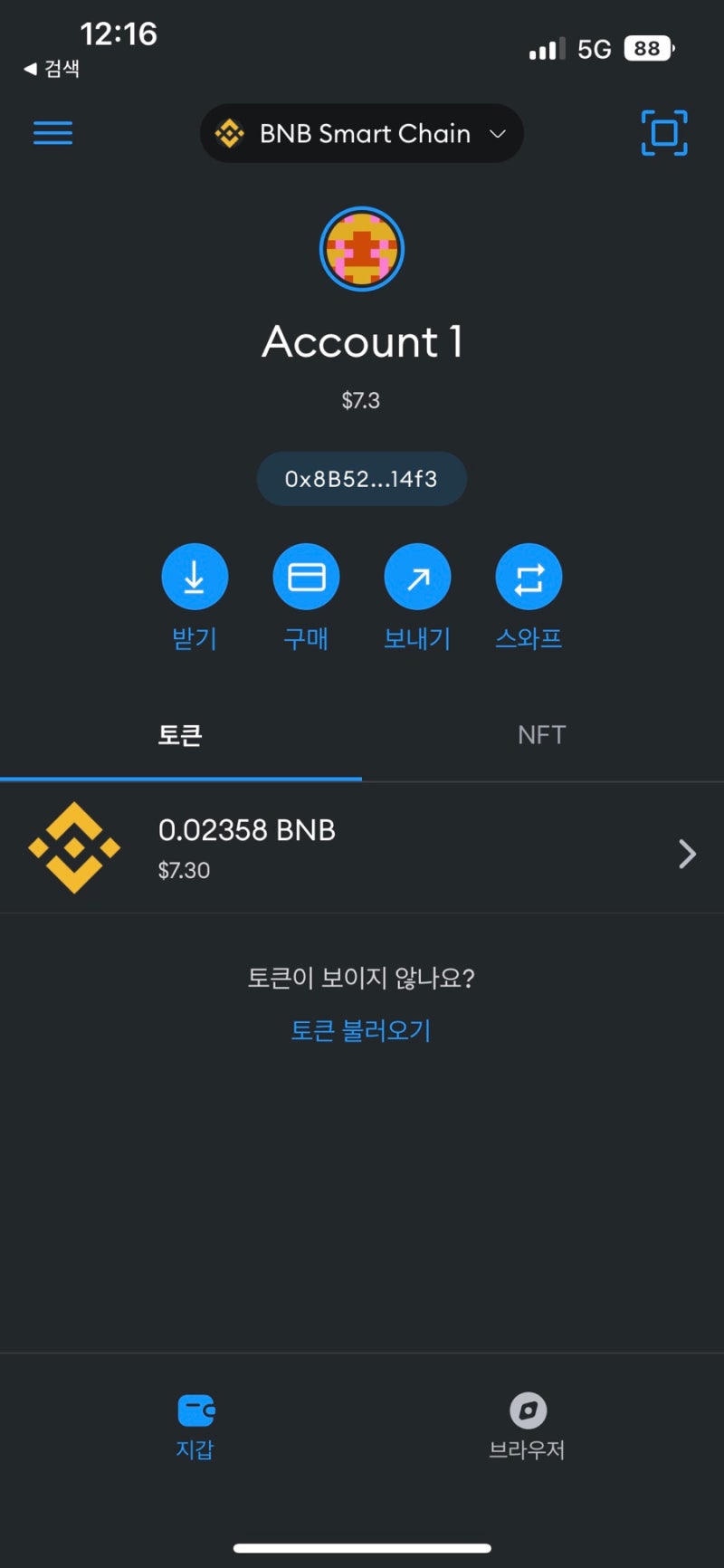Expand the BNB token details chevron
Image resolution: width=724 pixels, height=1568 pixels.
(x=686, y=854)
